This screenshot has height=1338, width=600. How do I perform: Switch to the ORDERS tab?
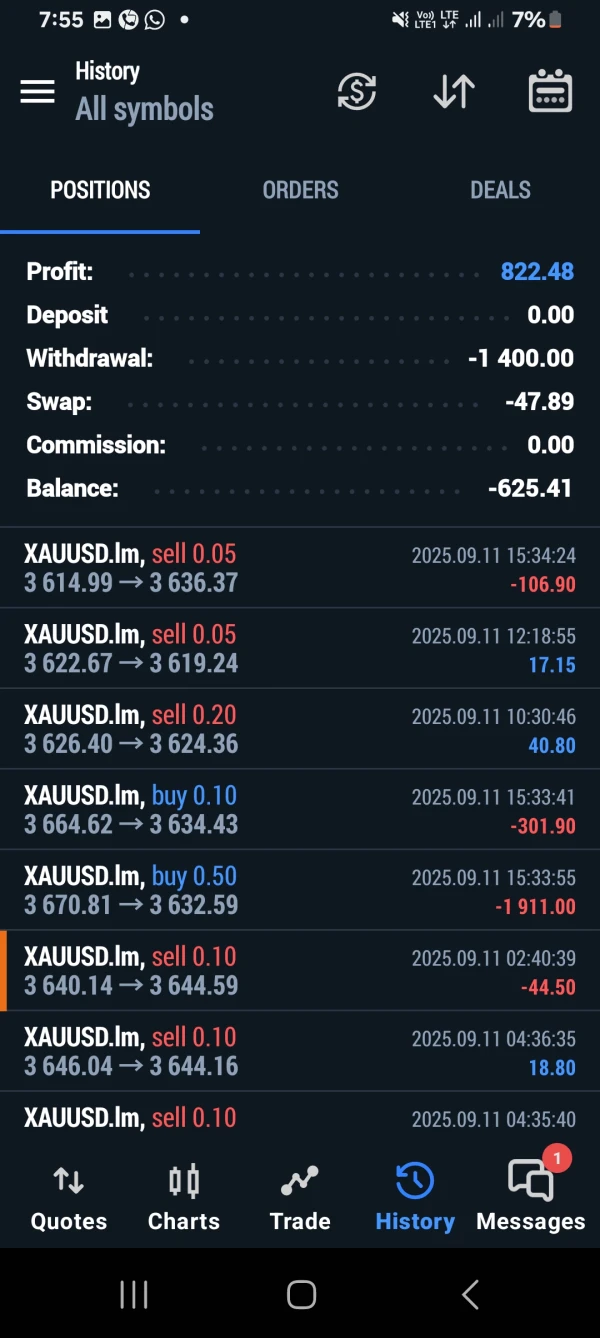click(300, 190)
